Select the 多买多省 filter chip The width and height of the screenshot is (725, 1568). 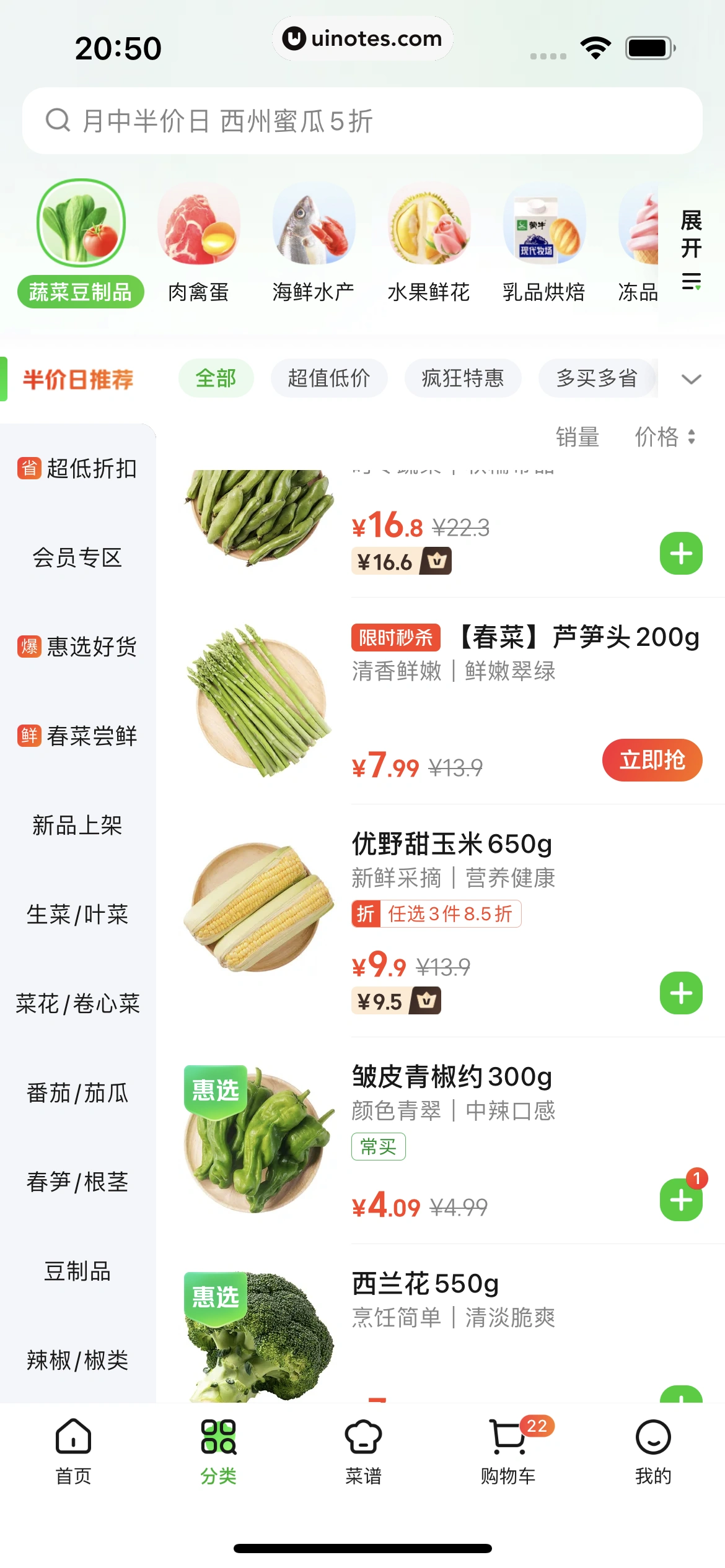tap(596, 378)
